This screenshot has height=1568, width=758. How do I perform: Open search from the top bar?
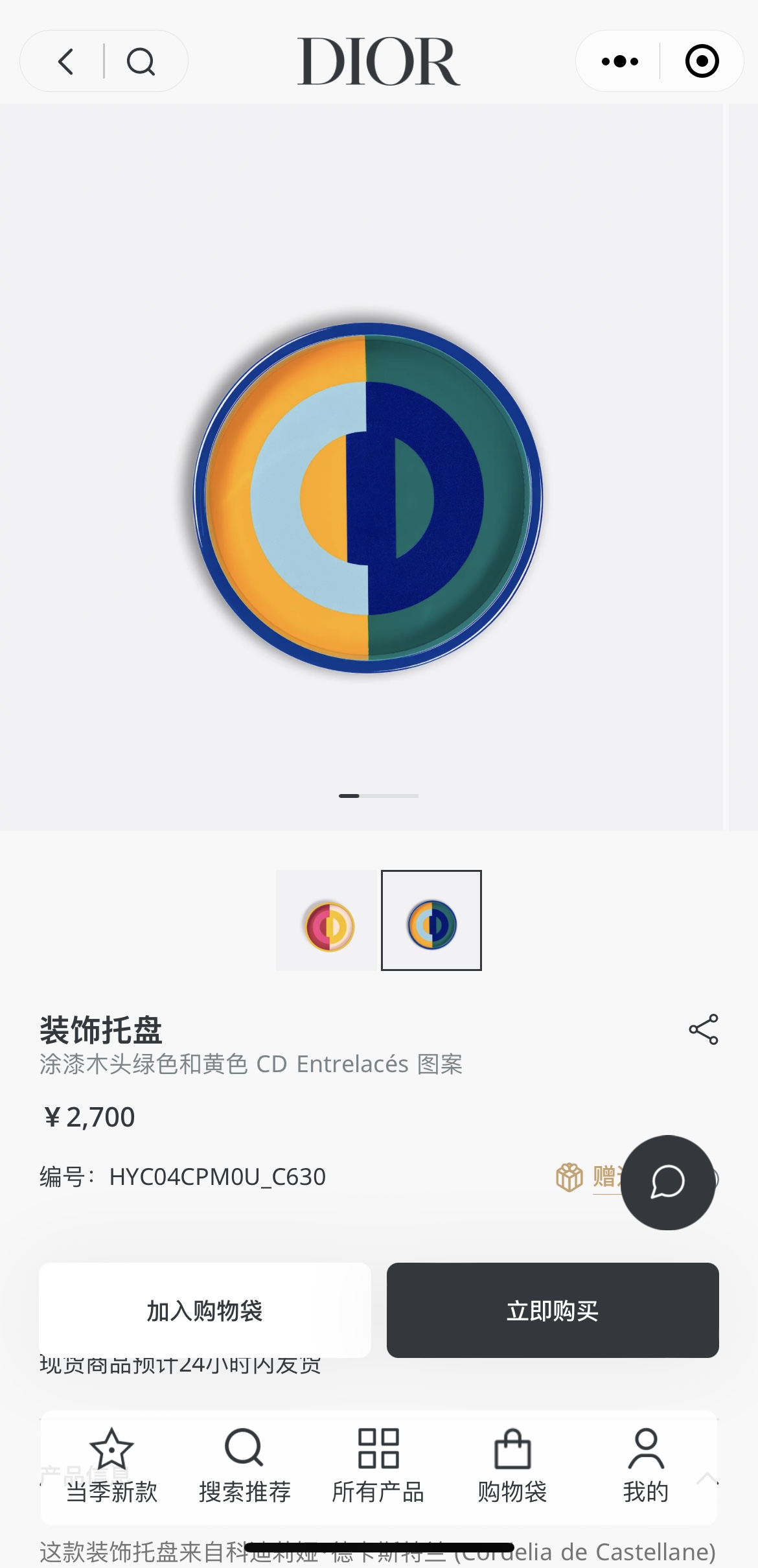tap(141, 62)
